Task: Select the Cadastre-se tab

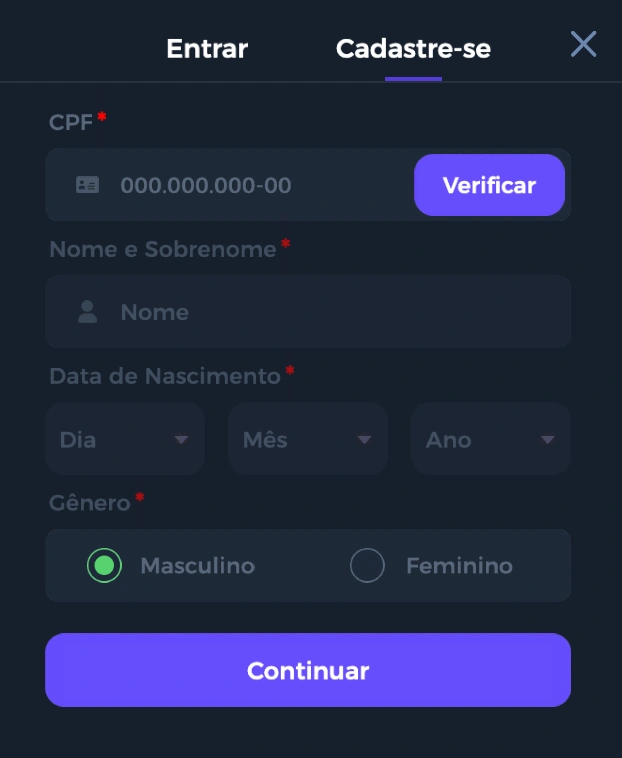Action: pos(413,49)
